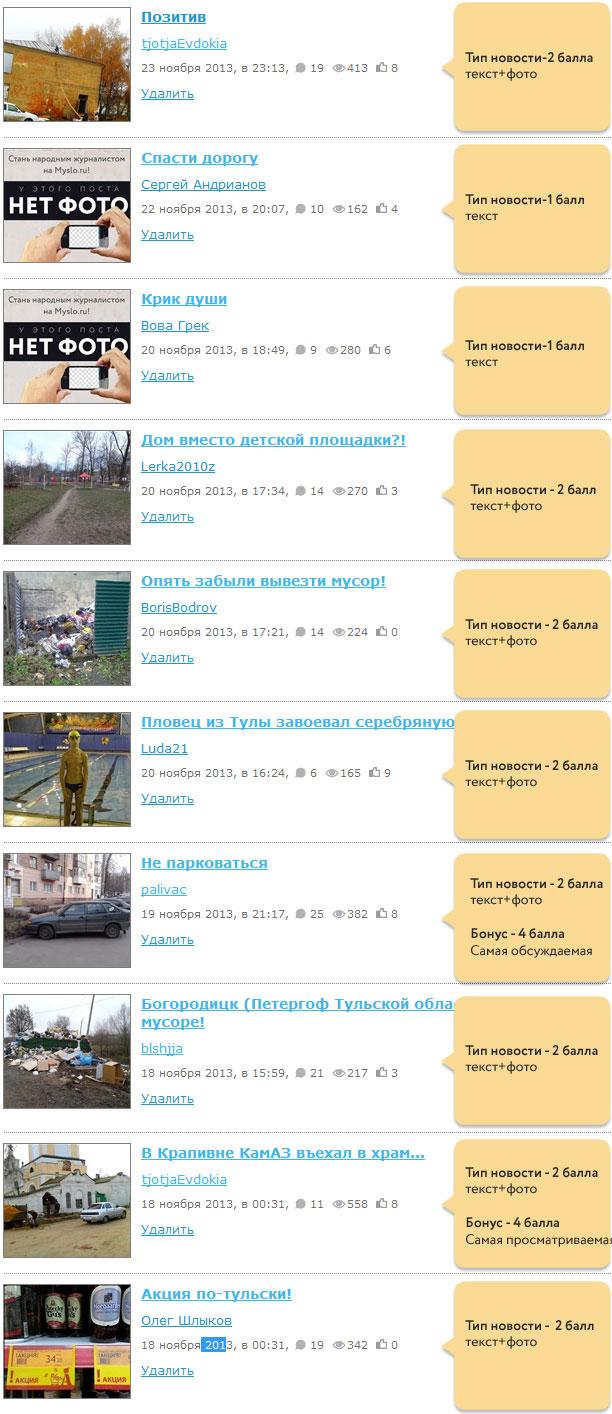This screenshot has height=1414, width=612.
Task: Open the swimmer photo thumbnail by Luda21
Action: click(67, 769)
